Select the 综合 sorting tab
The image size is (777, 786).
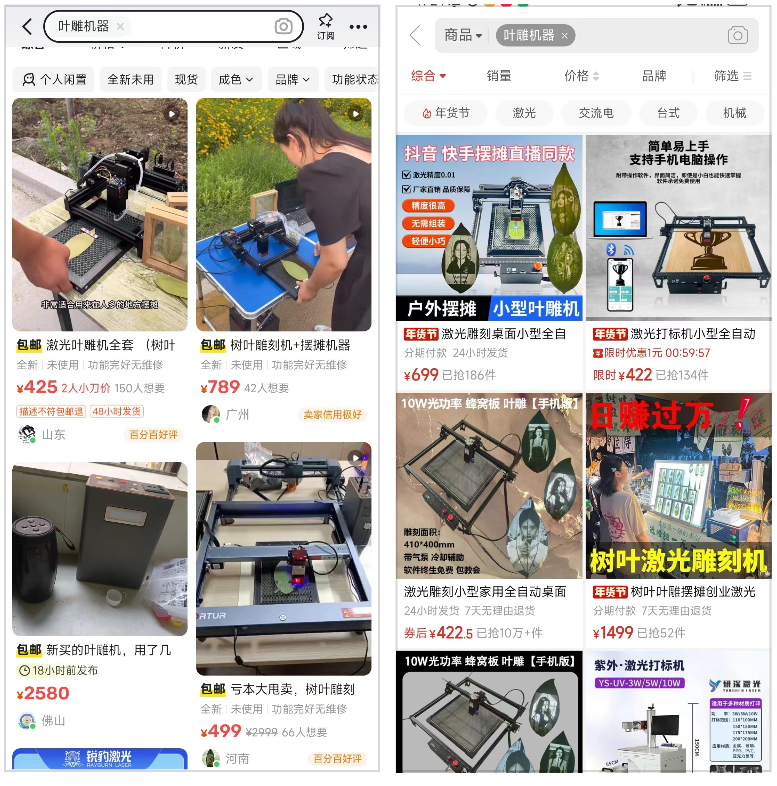[428, 75]
